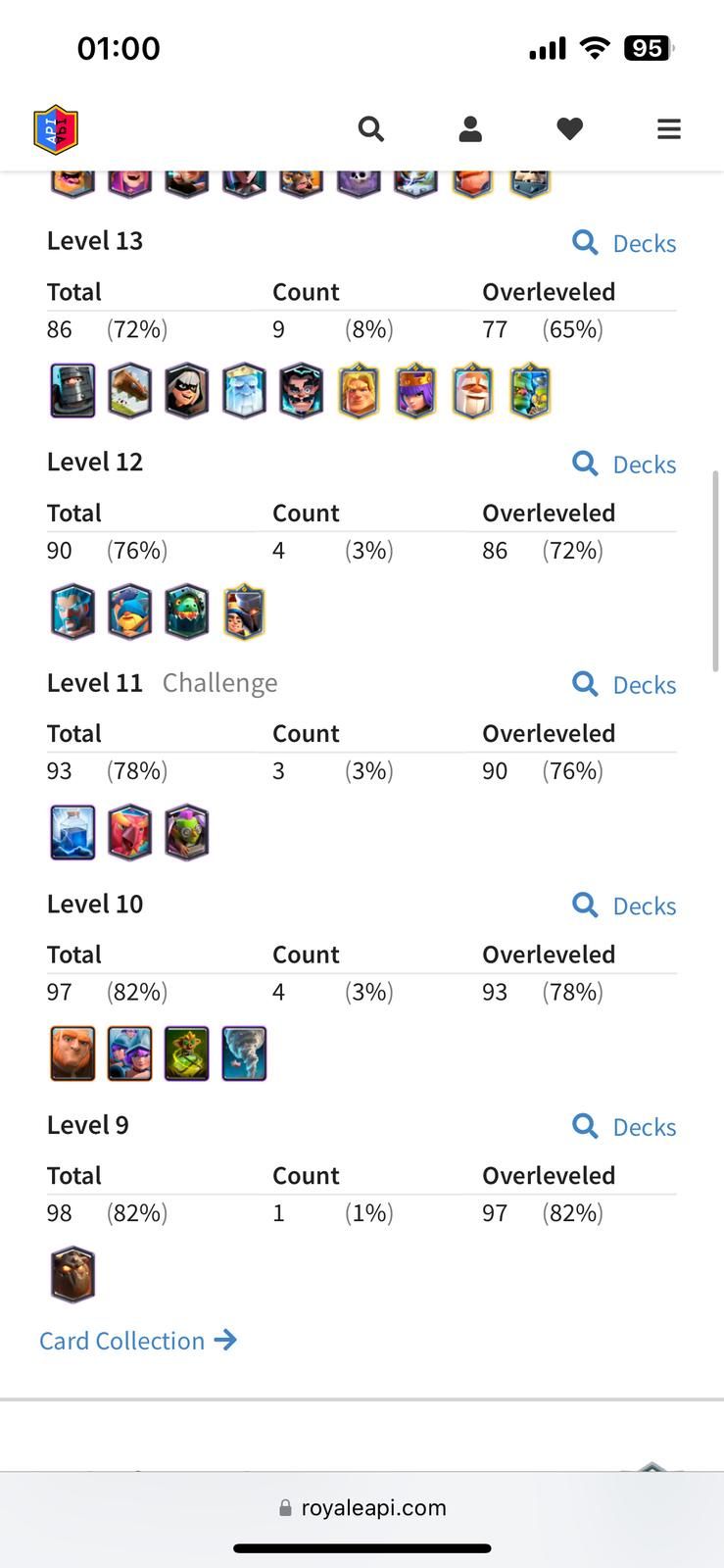724x1568 pixels.
Task: Search decks for Level 10
Action: coord(624,906)
